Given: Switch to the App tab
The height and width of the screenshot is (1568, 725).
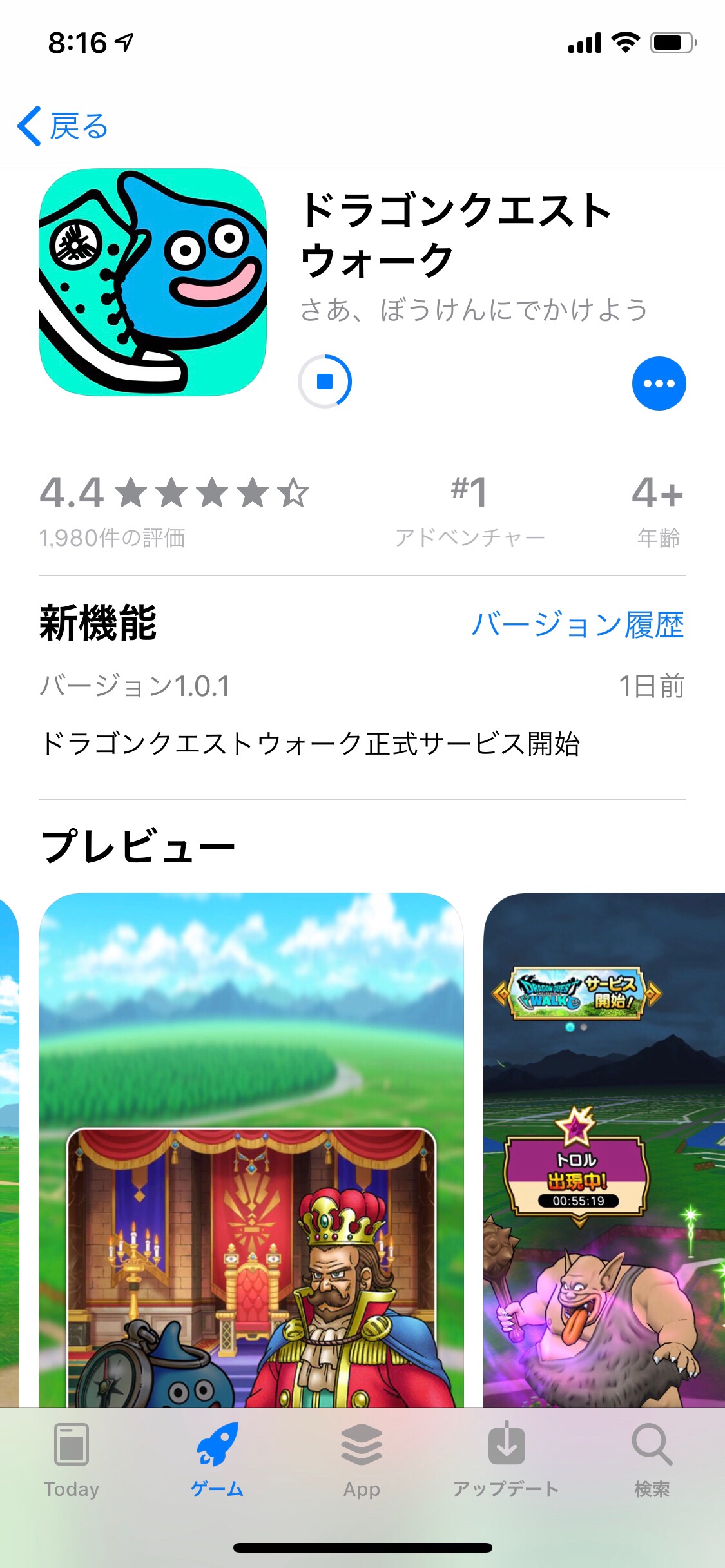Looking at the screenshot, I should (x=362, y=1460).
